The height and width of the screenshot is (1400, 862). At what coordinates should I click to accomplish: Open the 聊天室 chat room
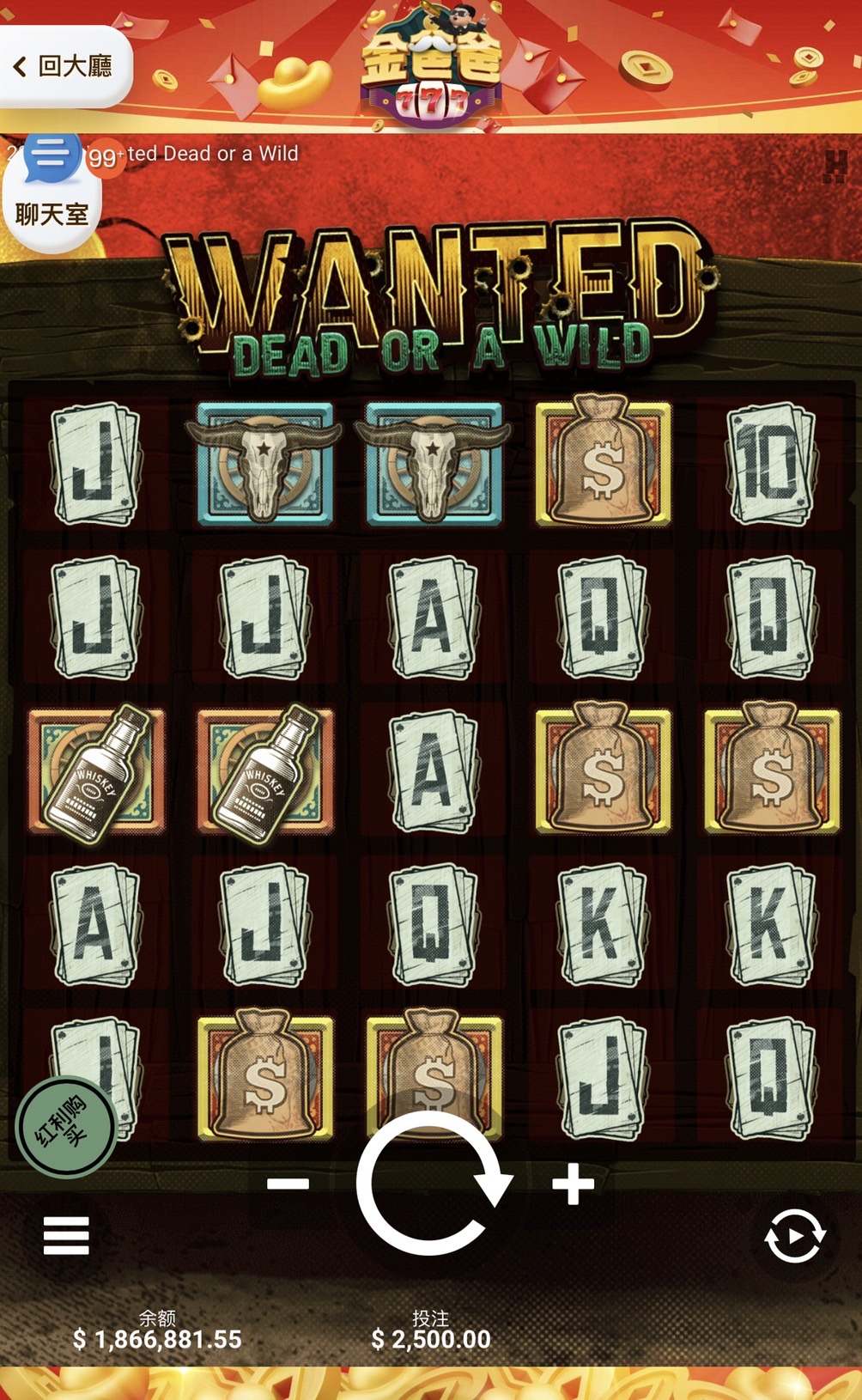point(52,191)
